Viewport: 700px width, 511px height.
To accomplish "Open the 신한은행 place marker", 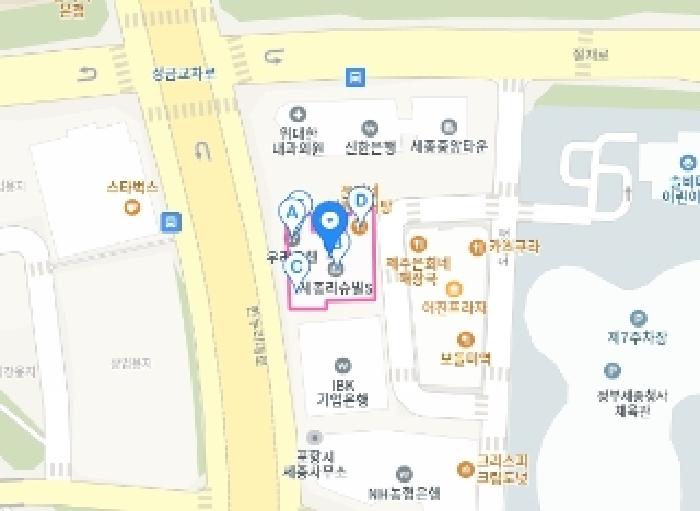I will point(370,128).
